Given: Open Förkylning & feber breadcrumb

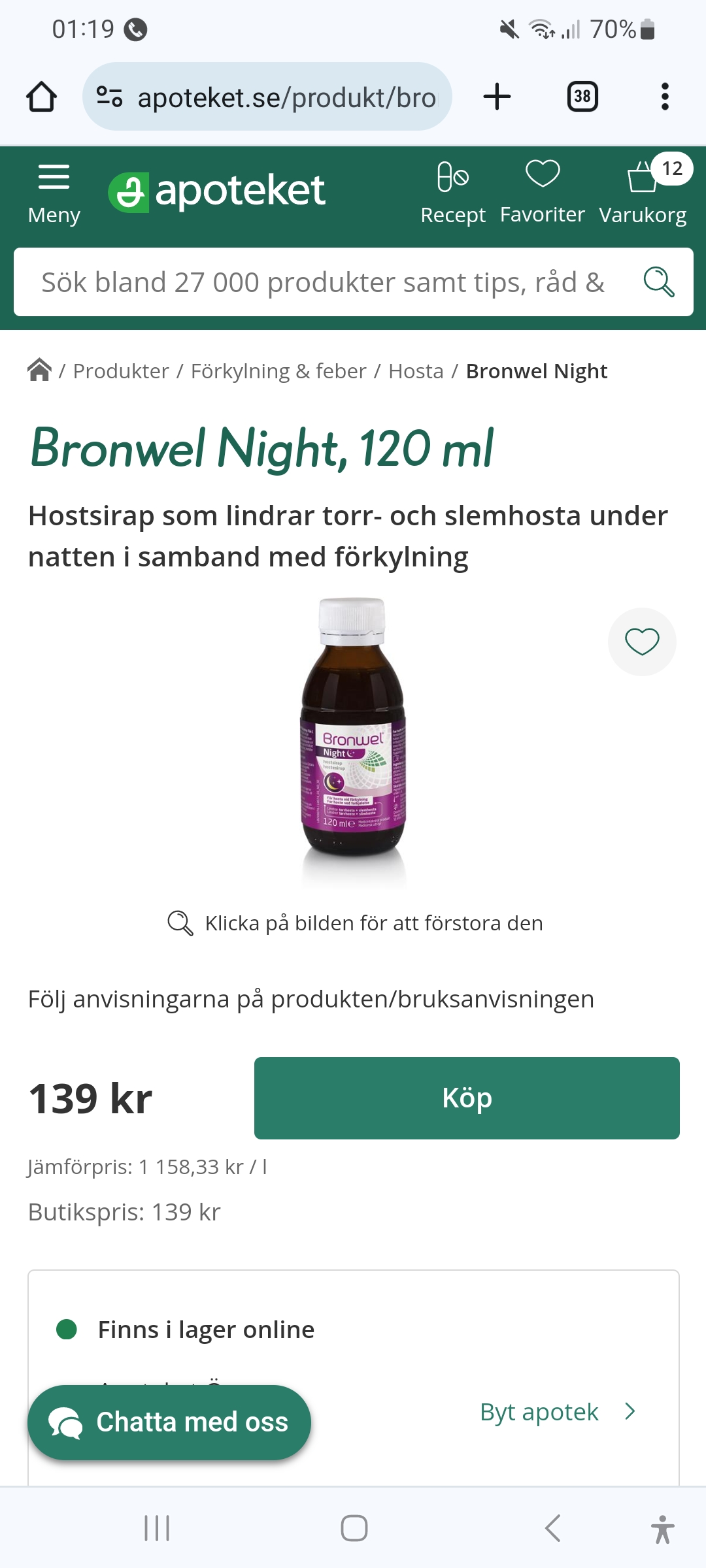Looking at the screenshot, I should click(x=278, y=371).
